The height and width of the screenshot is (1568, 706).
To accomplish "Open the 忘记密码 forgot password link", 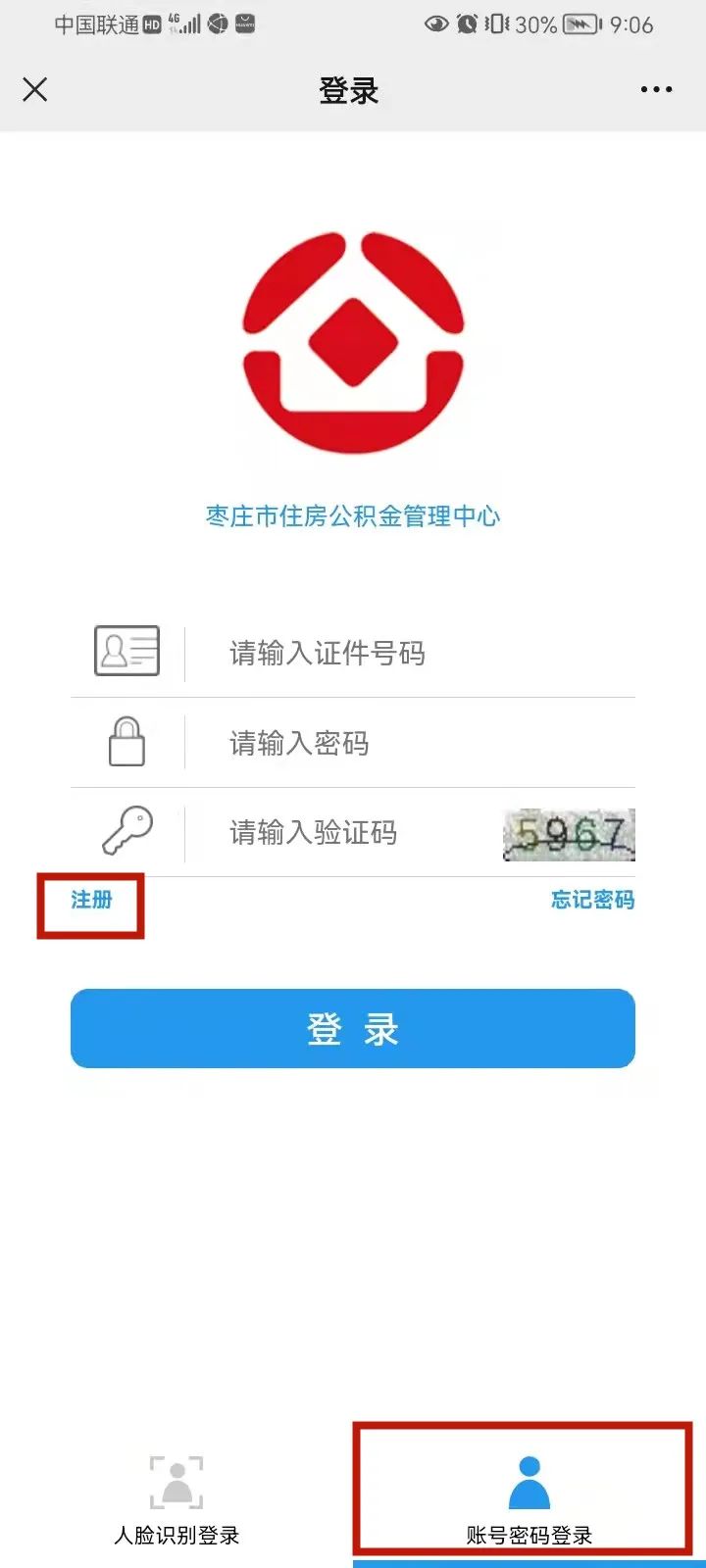I will point(592,900).
